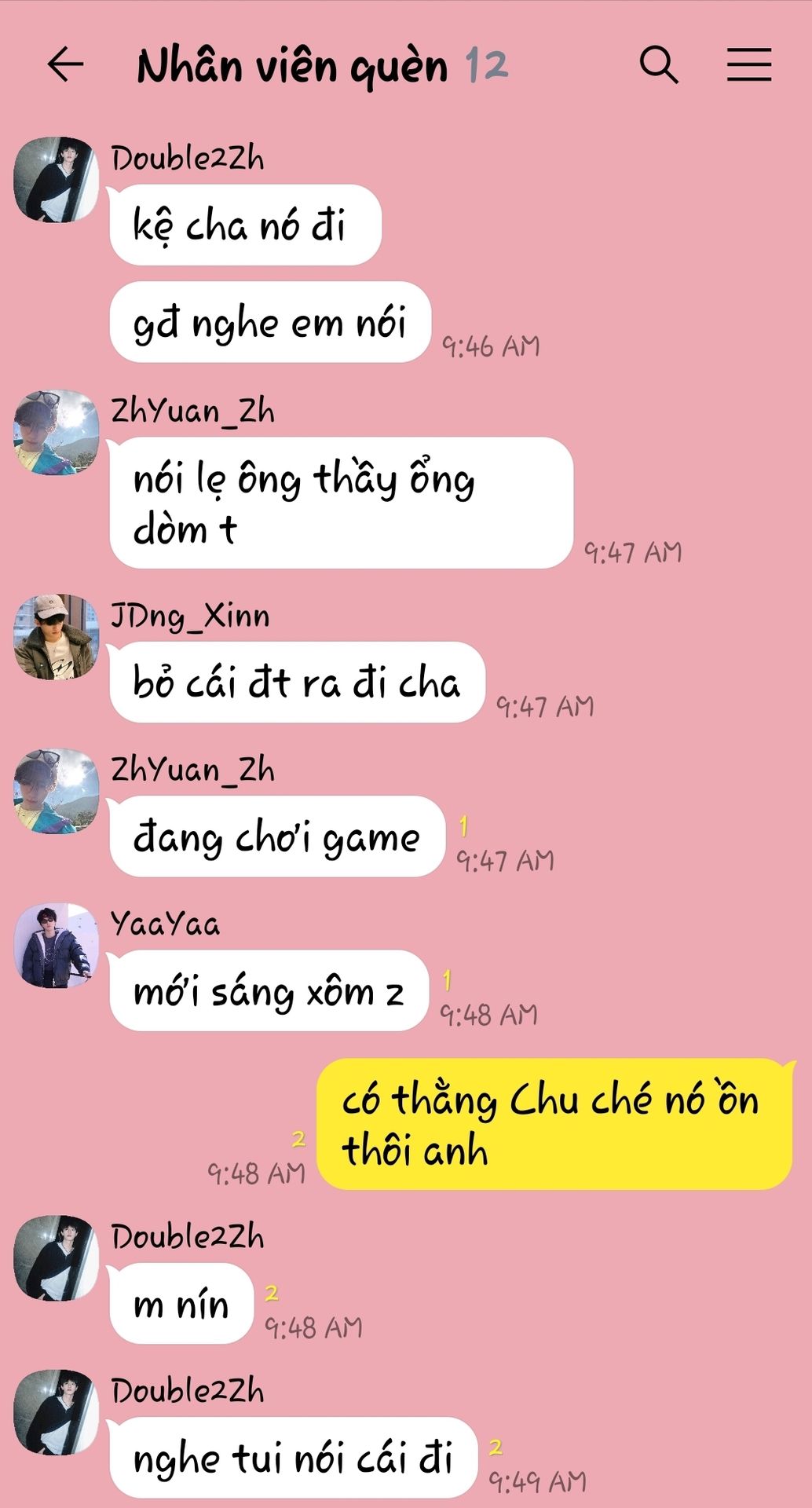View ZhYuan_Zh's avatar beside "đang chơi game"
Viewport: 812px width, 1508px height.
[57, 791]
